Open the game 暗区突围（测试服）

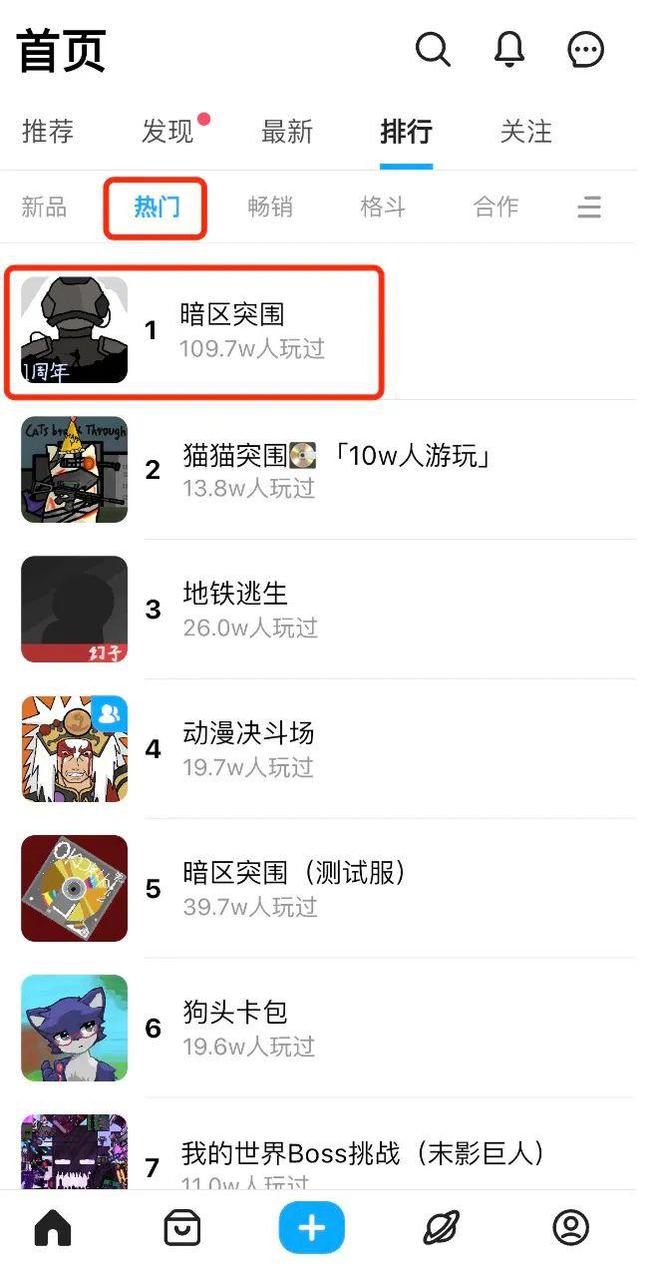coord(295,888)
